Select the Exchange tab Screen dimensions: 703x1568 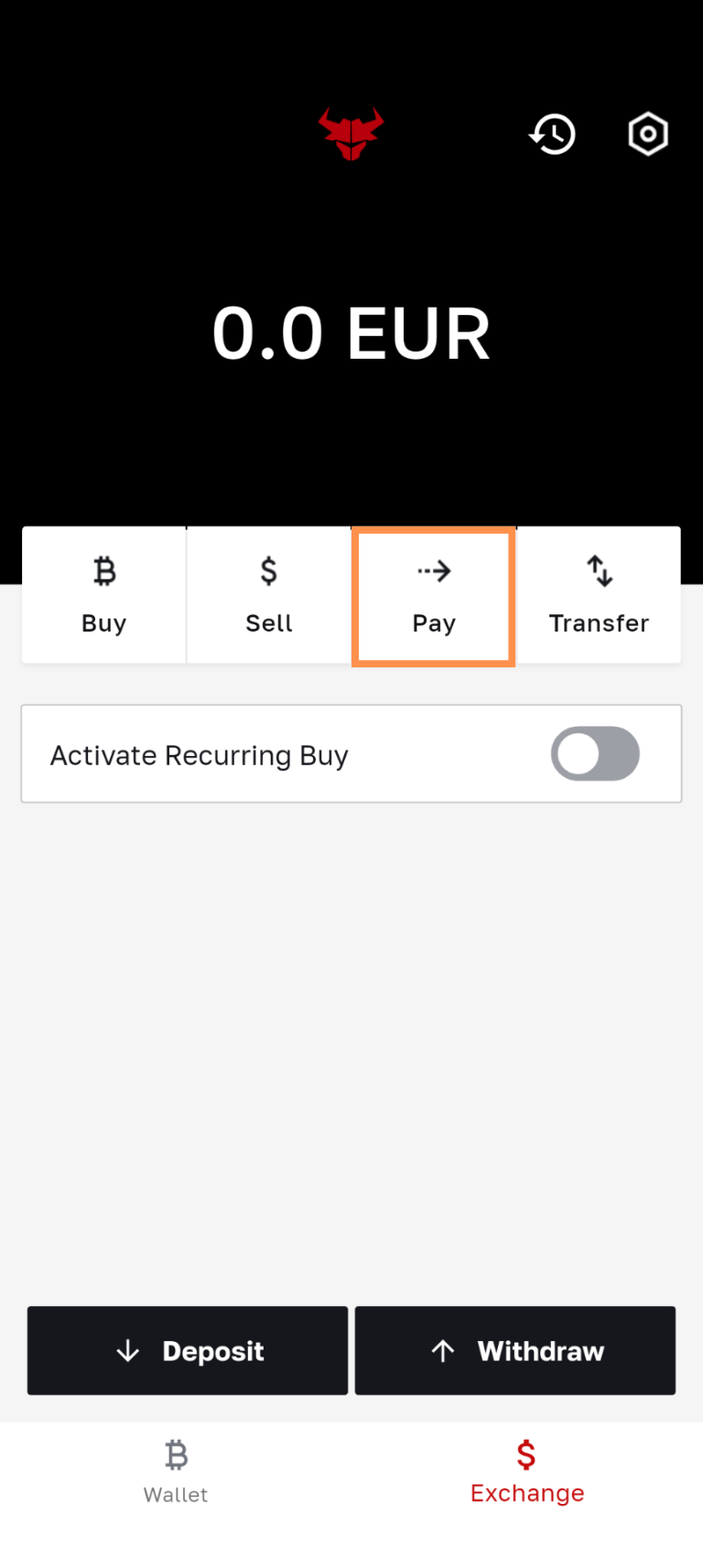526,1471
